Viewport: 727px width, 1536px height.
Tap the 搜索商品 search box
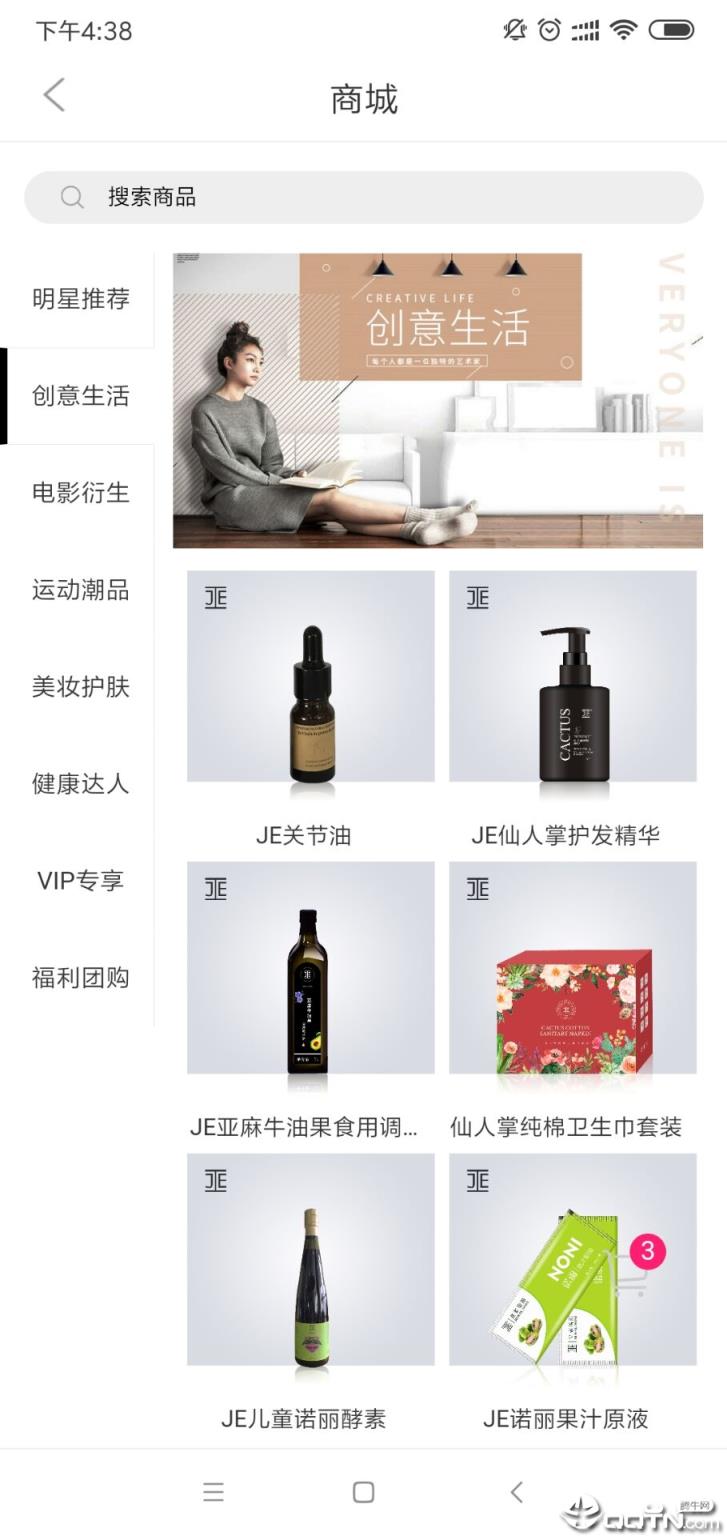363,197
